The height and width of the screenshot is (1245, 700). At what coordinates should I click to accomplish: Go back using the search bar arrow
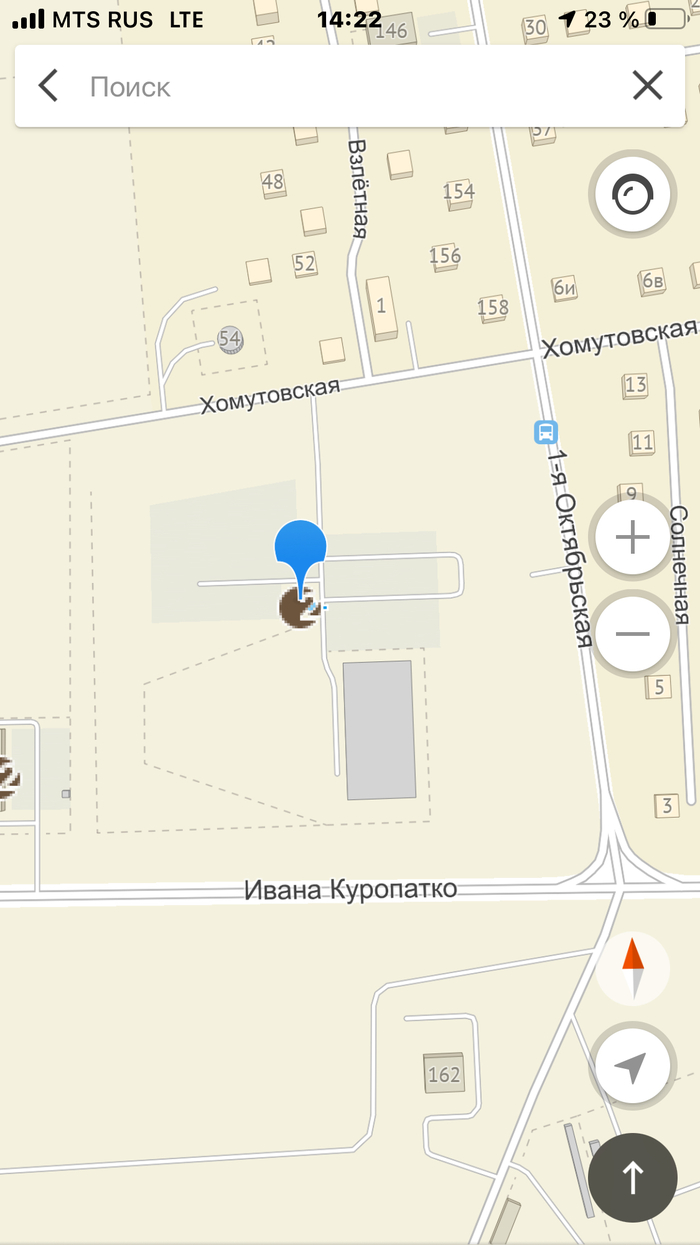[48, 86]
